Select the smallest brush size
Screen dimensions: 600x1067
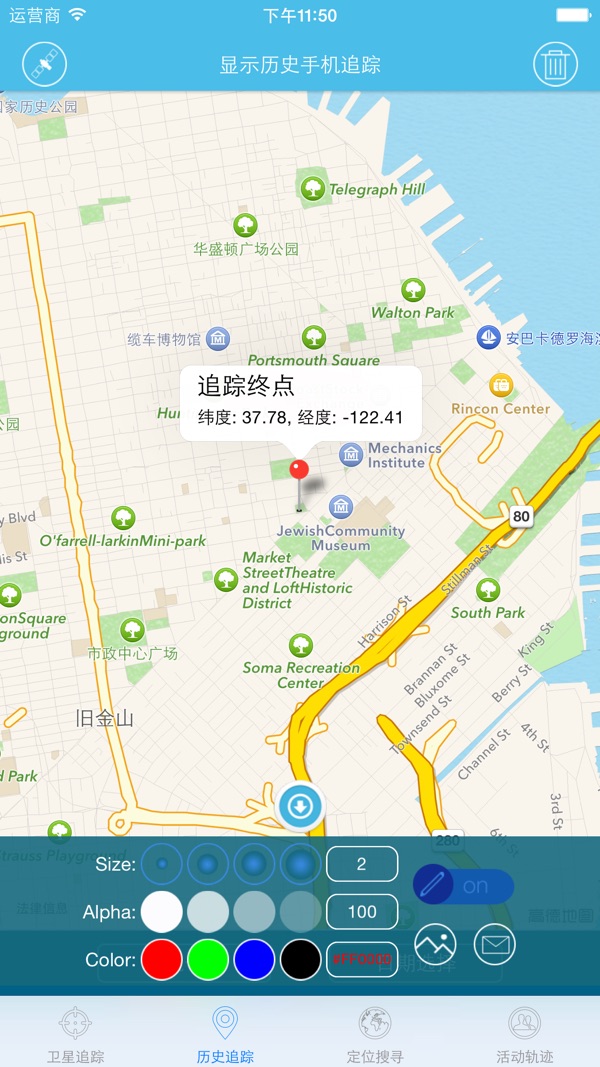162,864
